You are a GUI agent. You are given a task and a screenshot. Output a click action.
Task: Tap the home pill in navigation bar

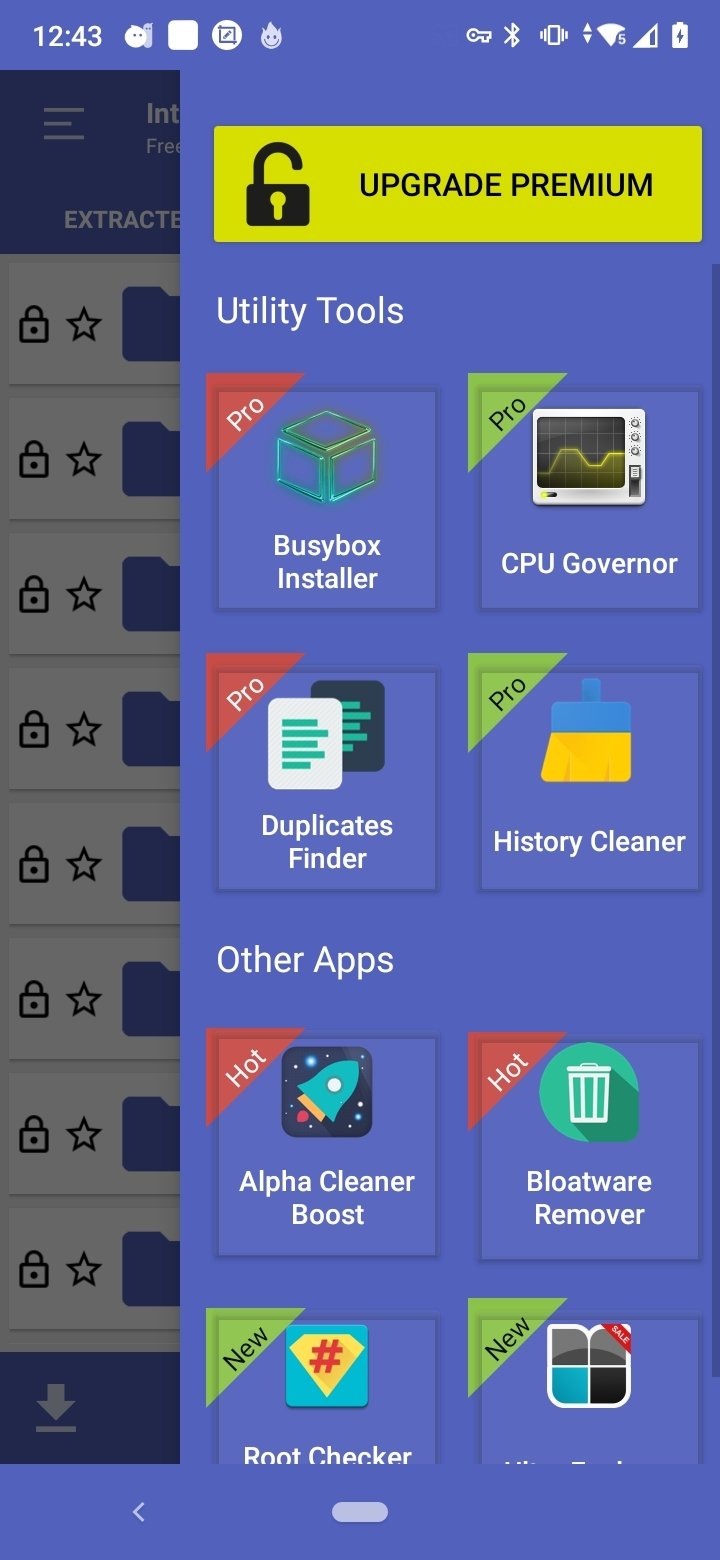[360, 1512]
